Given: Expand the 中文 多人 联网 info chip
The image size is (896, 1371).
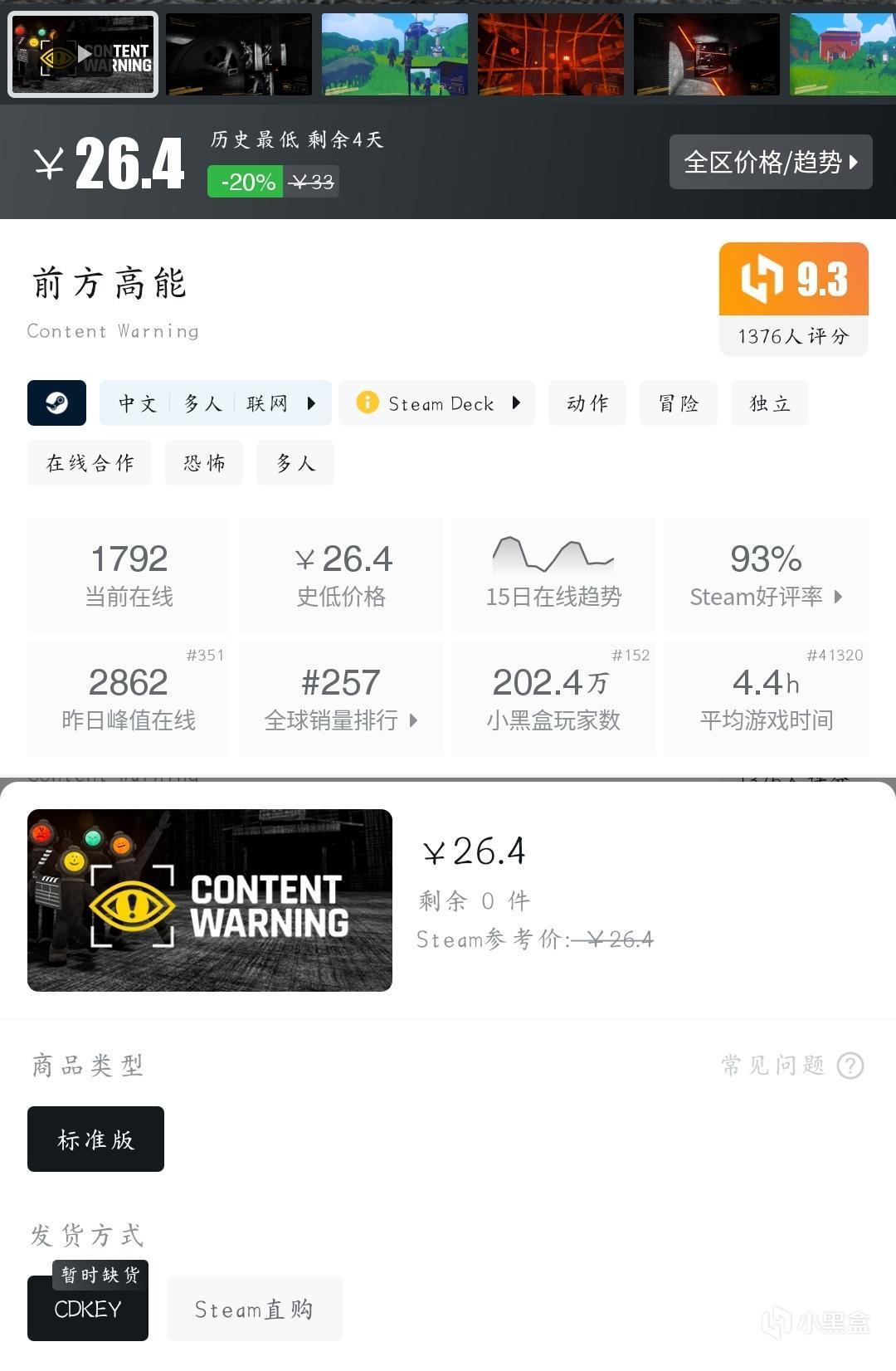Looking at the screenshot, I should 216,403.
